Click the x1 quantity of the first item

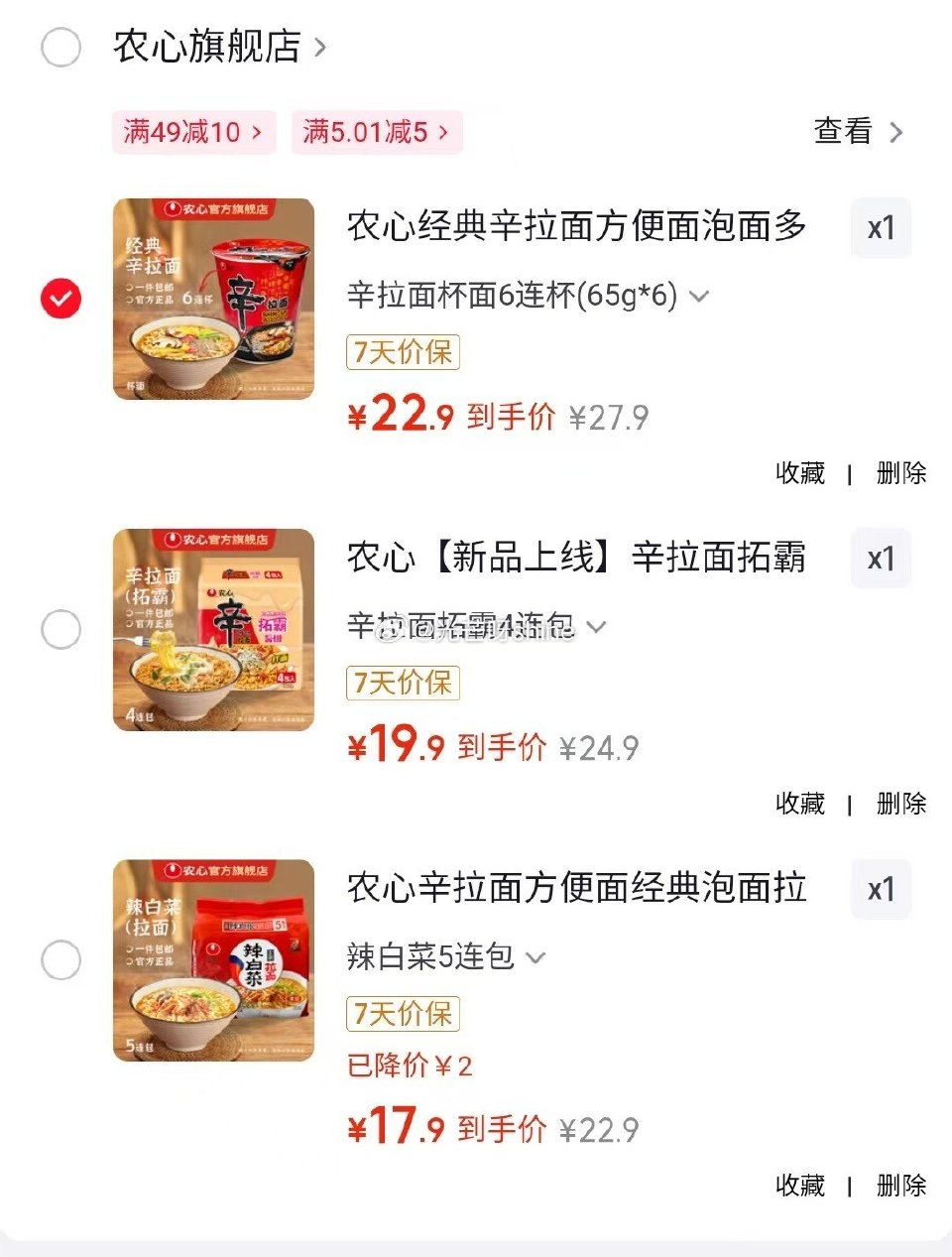click(881, 228)
